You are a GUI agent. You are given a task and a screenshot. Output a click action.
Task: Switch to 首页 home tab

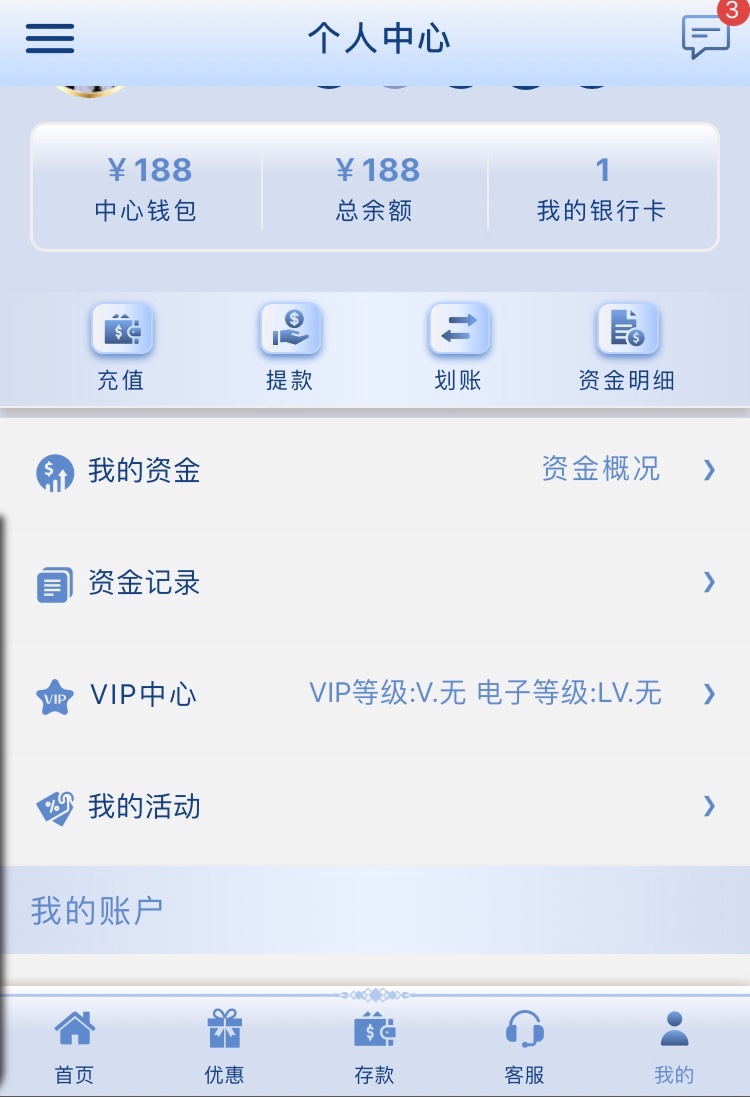click(x=74, y=1046)
